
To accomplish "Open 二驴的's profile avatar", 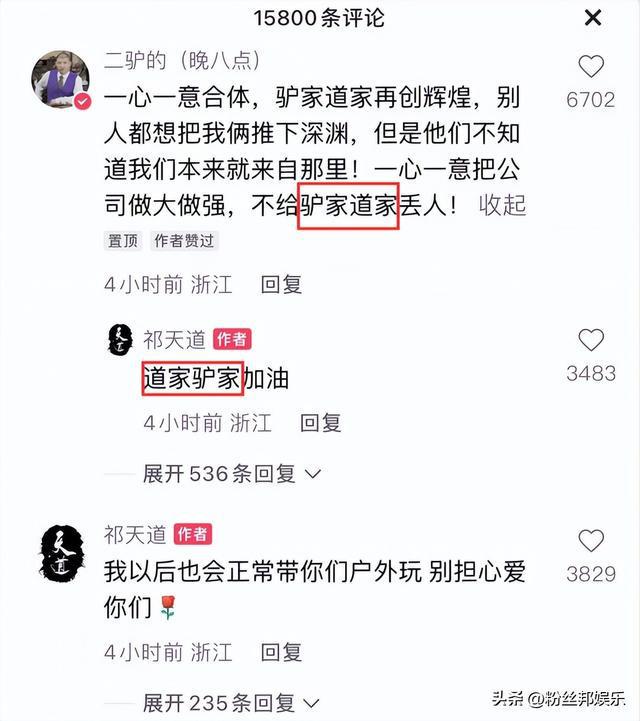I will [61, 79].
